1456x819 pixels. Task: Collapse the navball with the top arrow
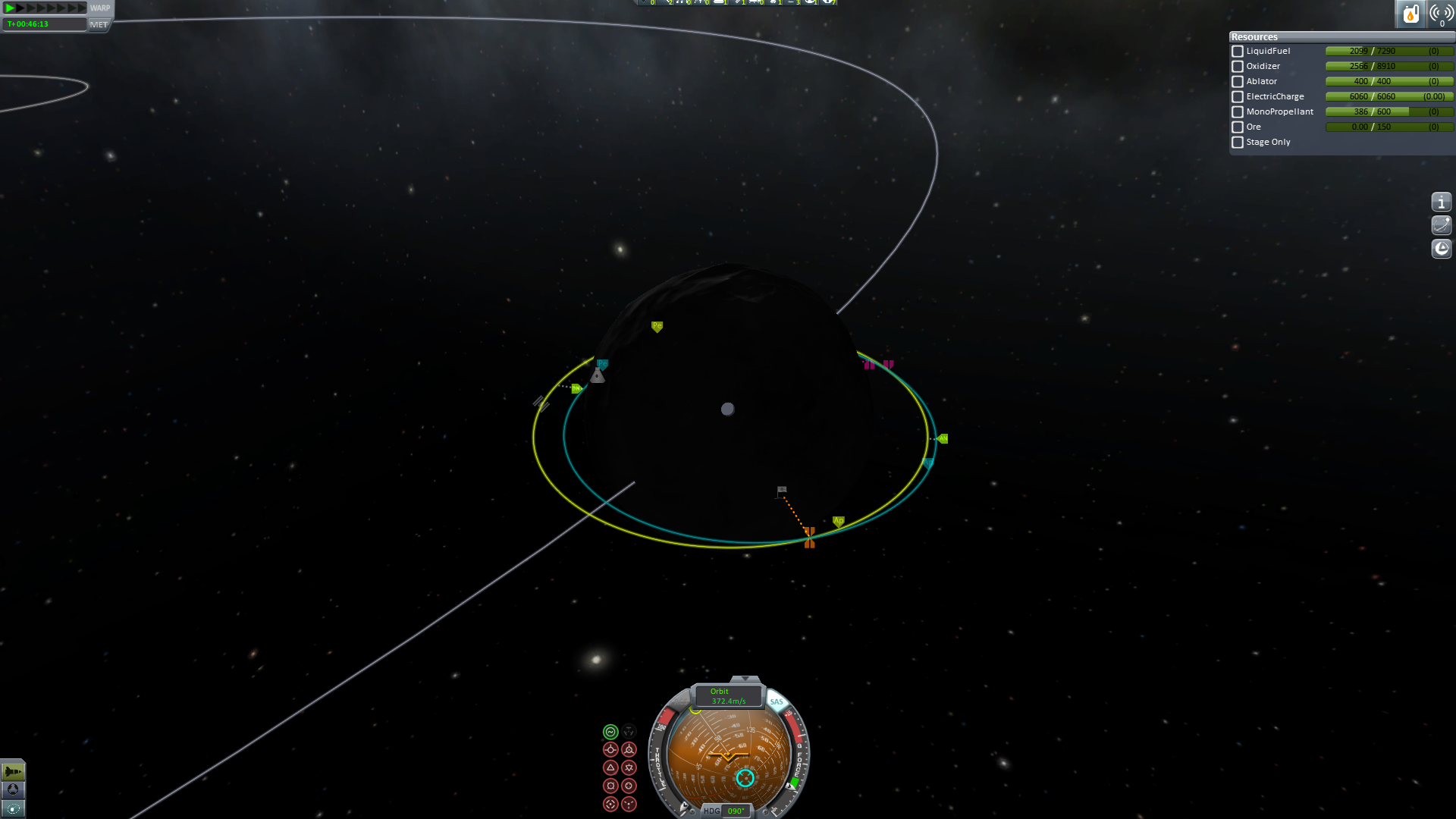(x=745, y=679)
